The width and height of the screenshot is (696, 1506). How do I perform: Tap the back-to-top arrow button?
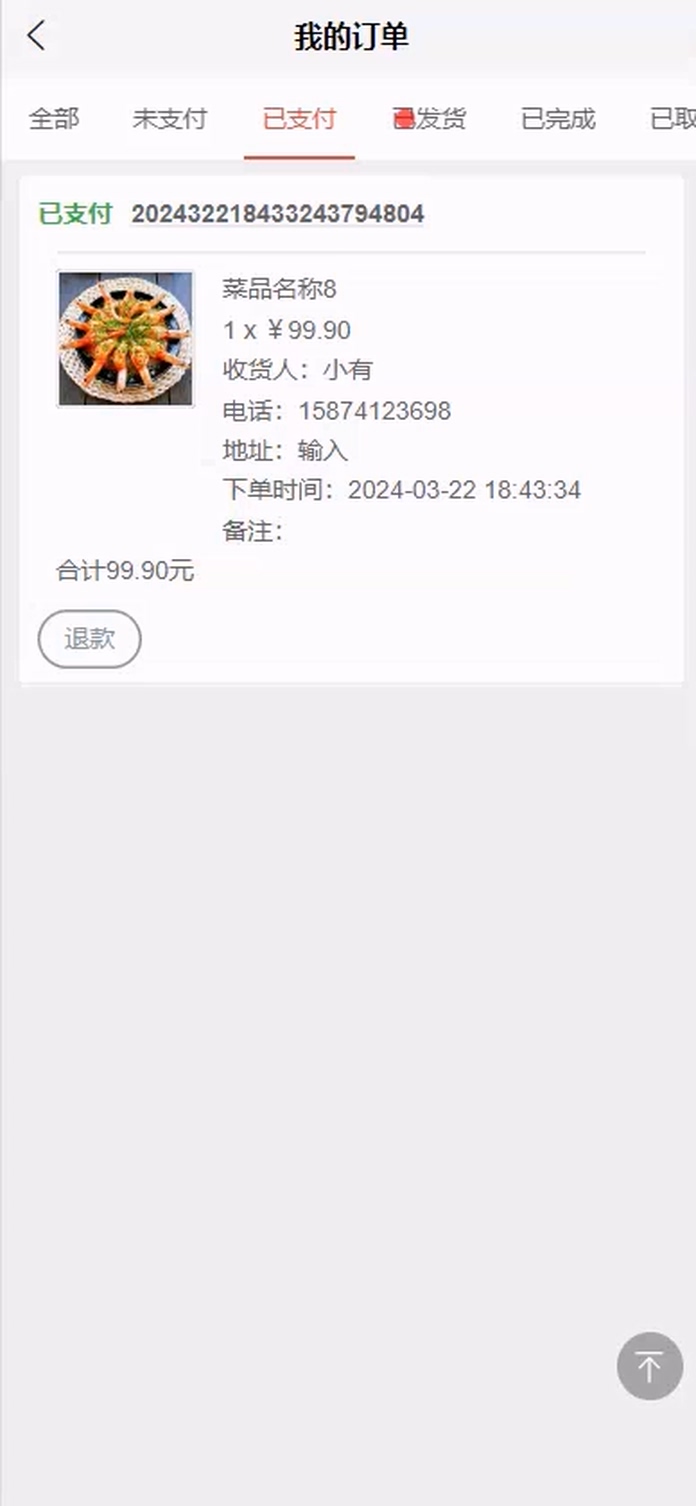(650, 1366)
